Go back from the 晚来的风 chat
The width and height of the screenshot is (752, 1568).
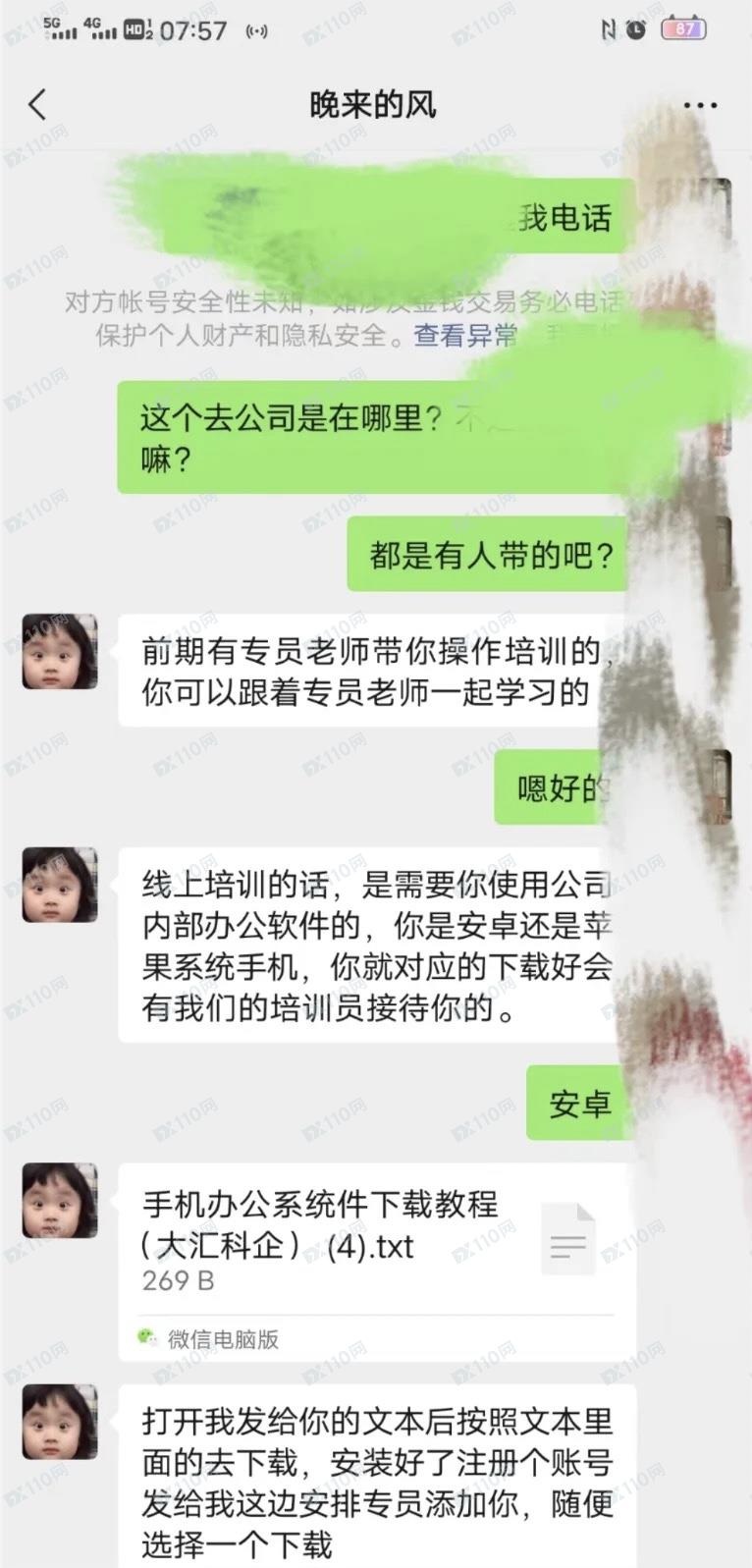click(x=37, y=104)
